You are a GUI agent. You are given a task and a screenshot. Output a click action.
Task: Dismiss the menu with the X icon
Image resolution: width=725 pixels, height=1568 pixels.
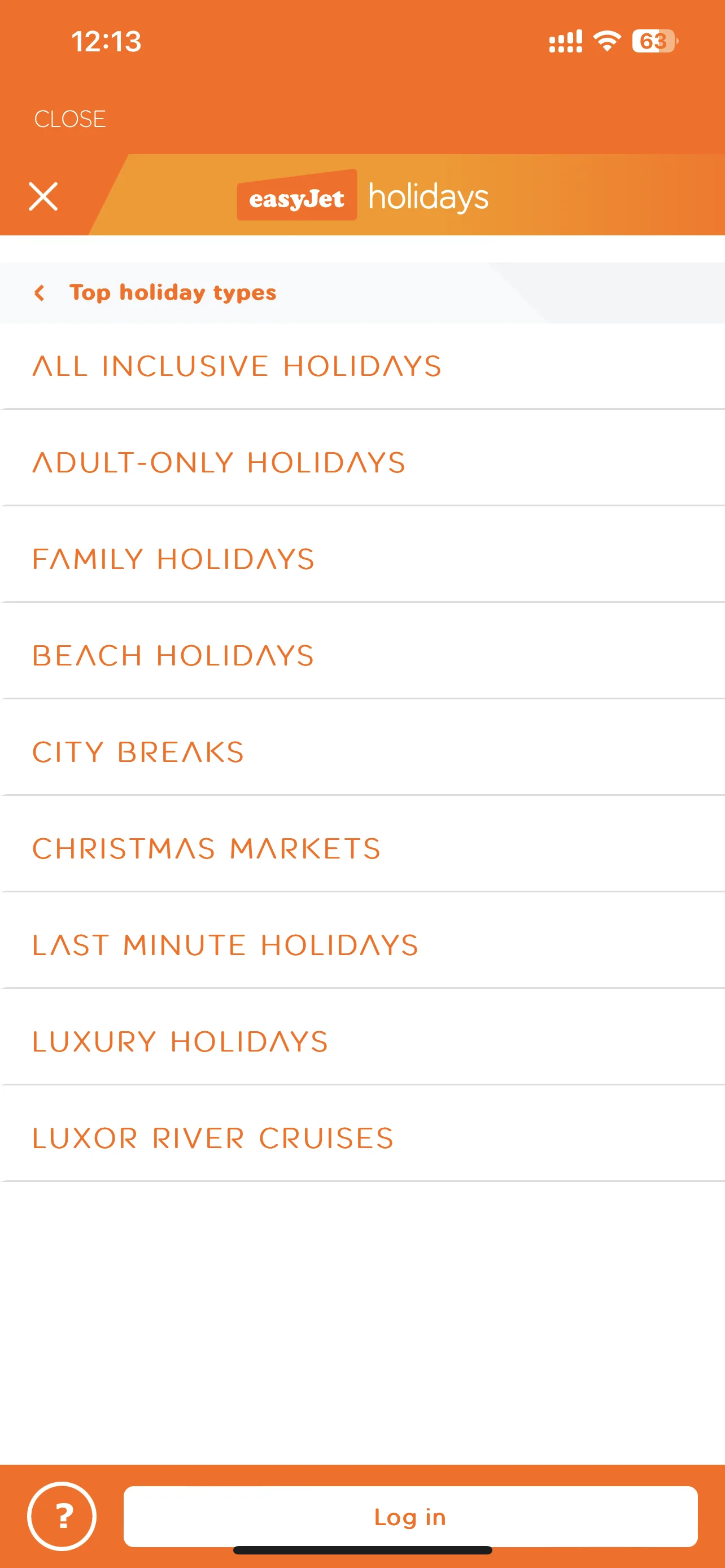[x=43, y=196]
